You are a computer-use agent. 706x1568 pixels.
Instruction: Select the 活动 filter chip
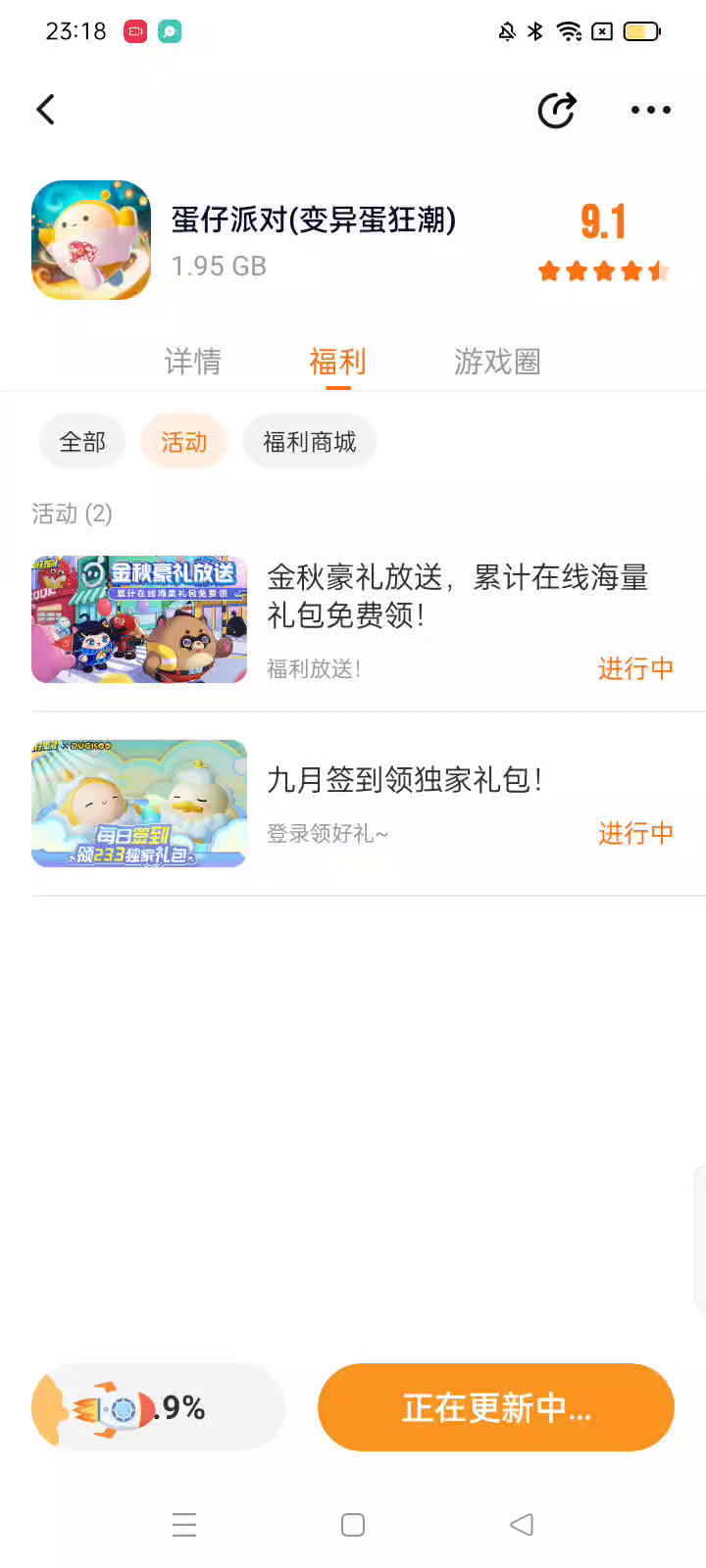click(x=184, y=442)
